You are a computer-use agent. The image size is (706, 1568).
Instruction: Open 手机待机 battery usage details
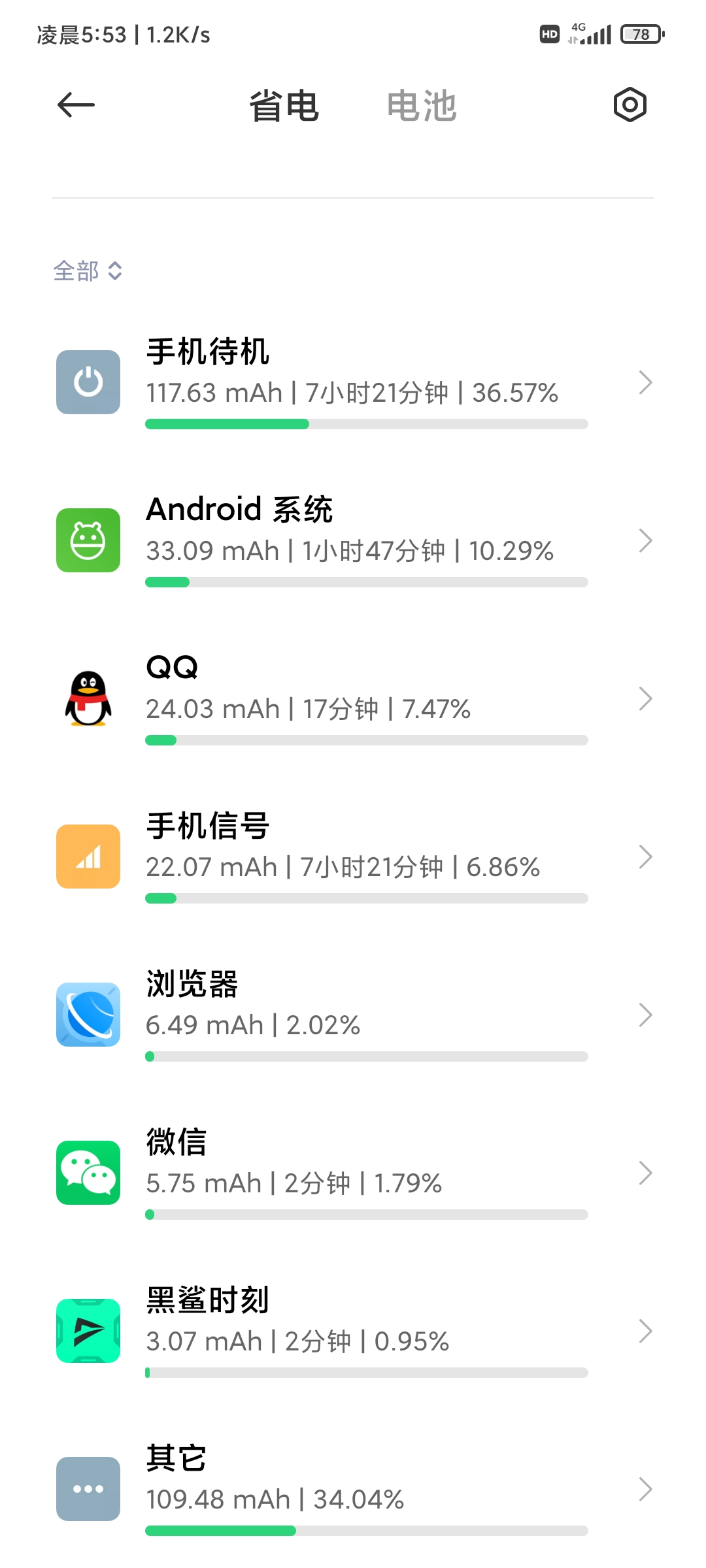353,383
